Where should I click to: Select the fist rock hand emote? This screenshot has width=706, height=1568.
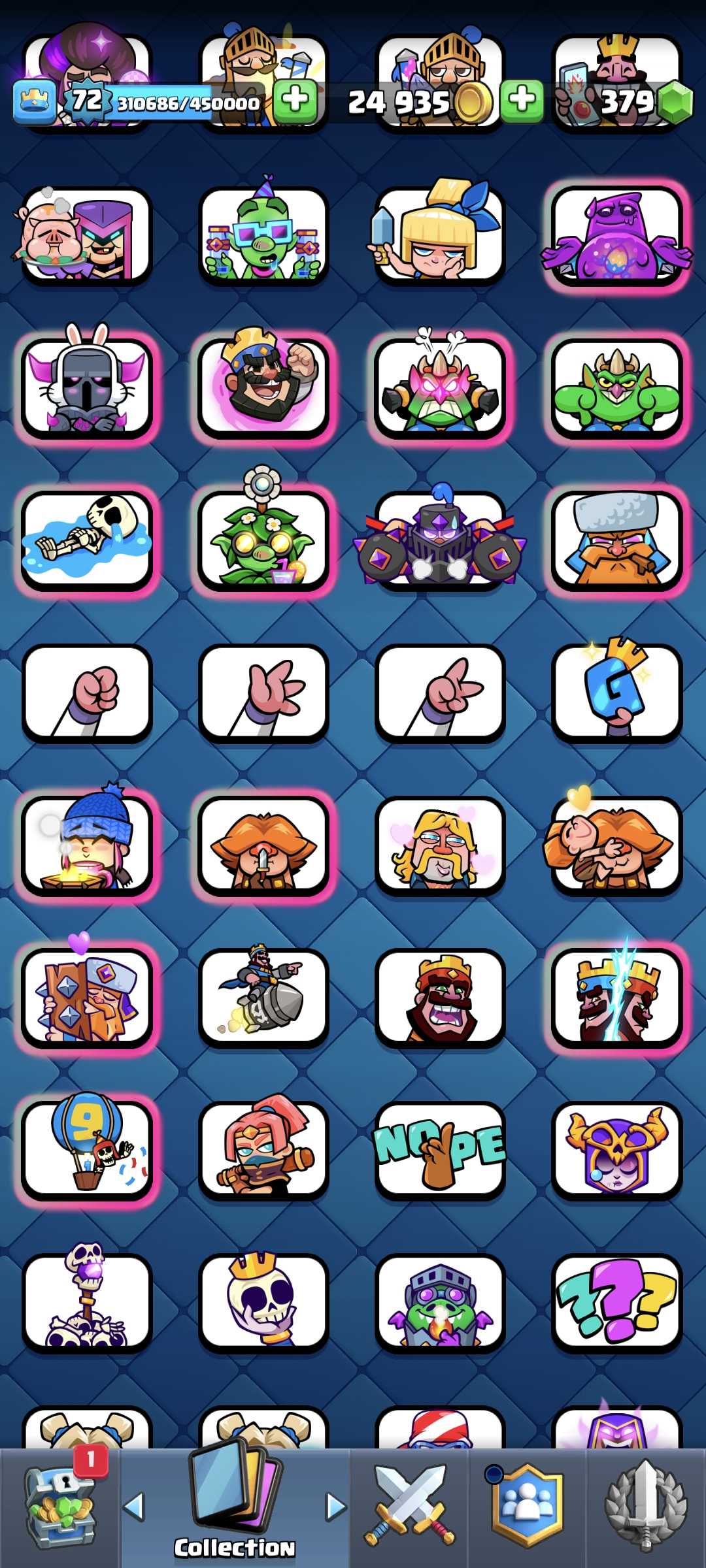[87, 694]
